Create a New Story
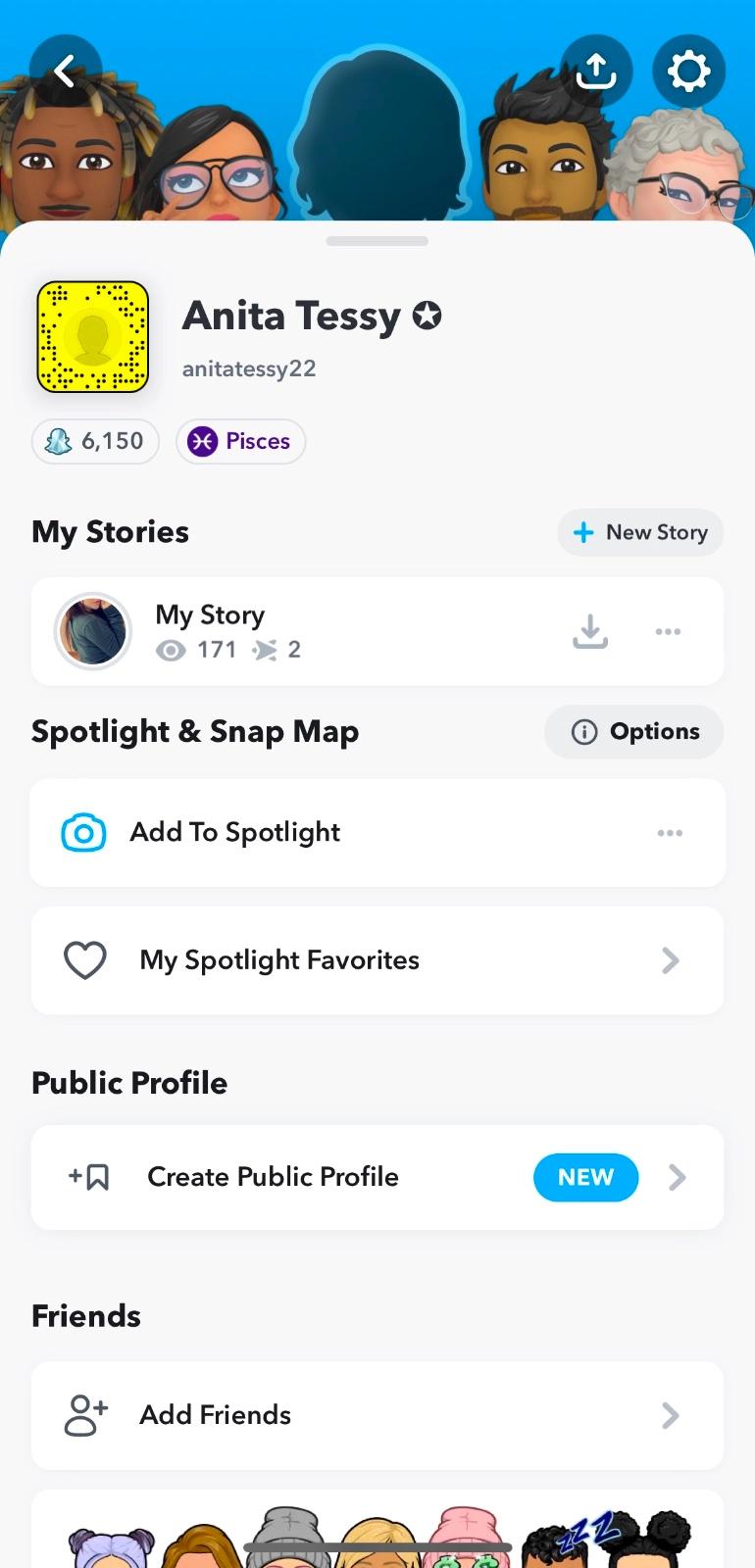The image size is (755, 1568). [640, 532]
